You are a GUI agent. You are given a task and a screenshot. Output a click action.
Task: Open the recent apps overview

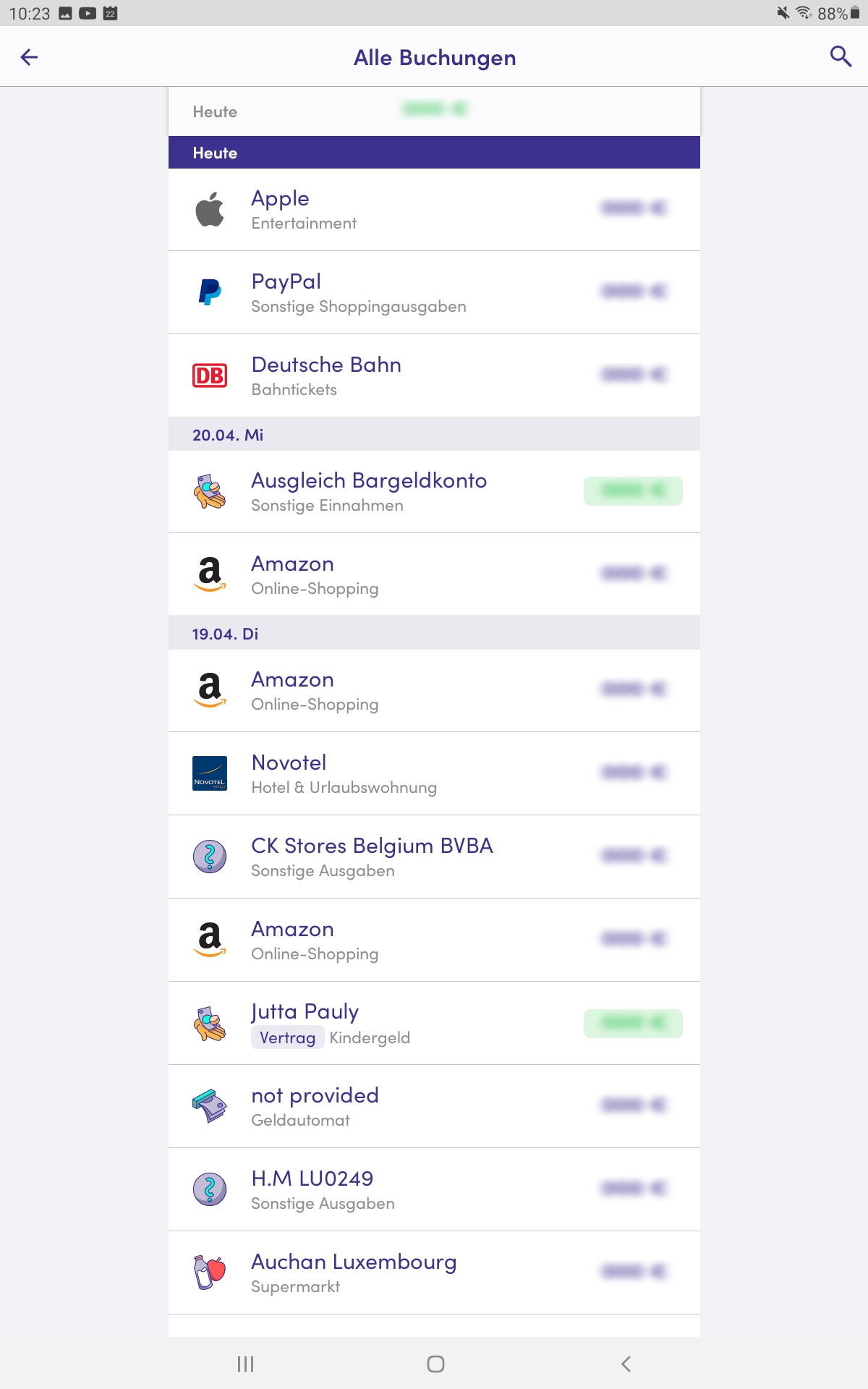[246, 1364]
